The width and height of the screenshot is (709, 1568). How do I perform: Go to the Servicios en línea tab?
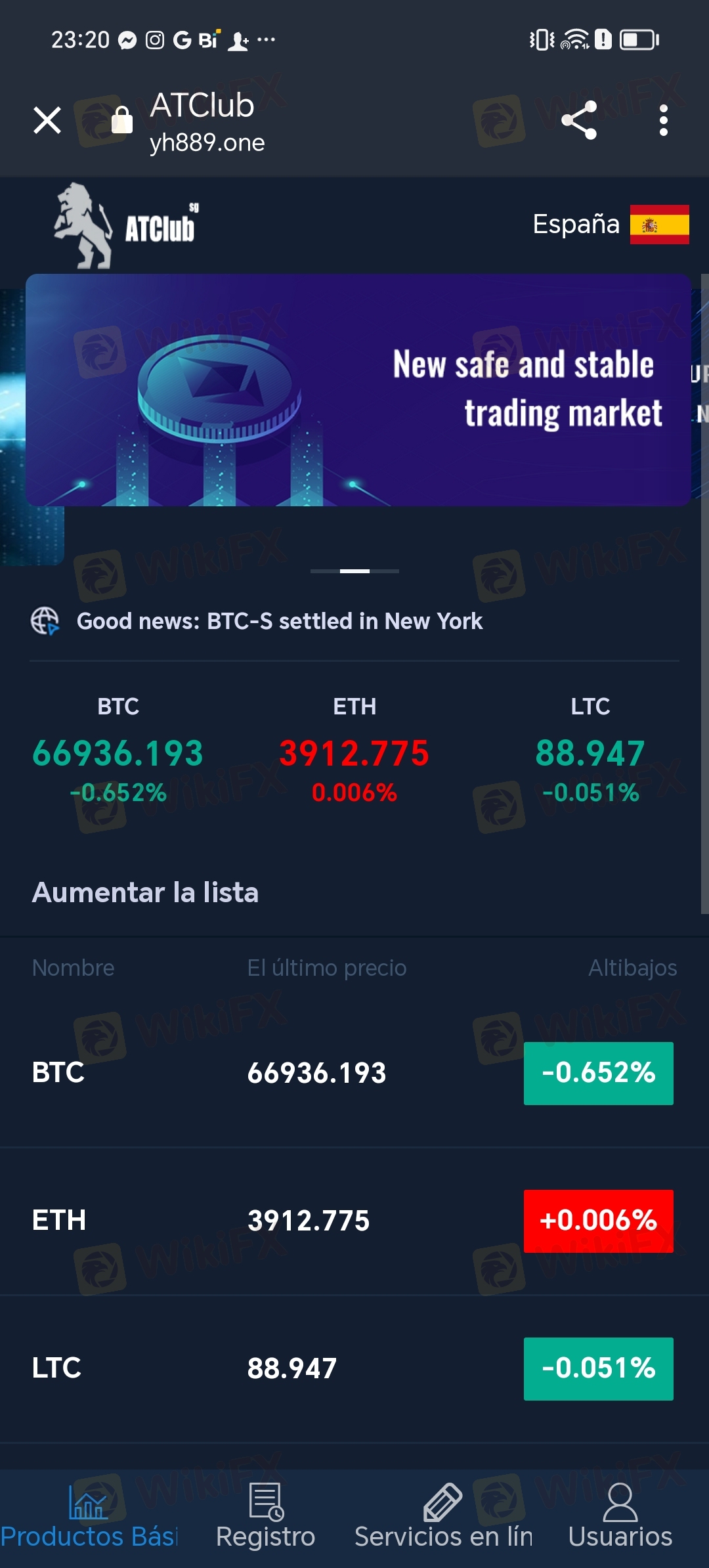point(443,1518)
